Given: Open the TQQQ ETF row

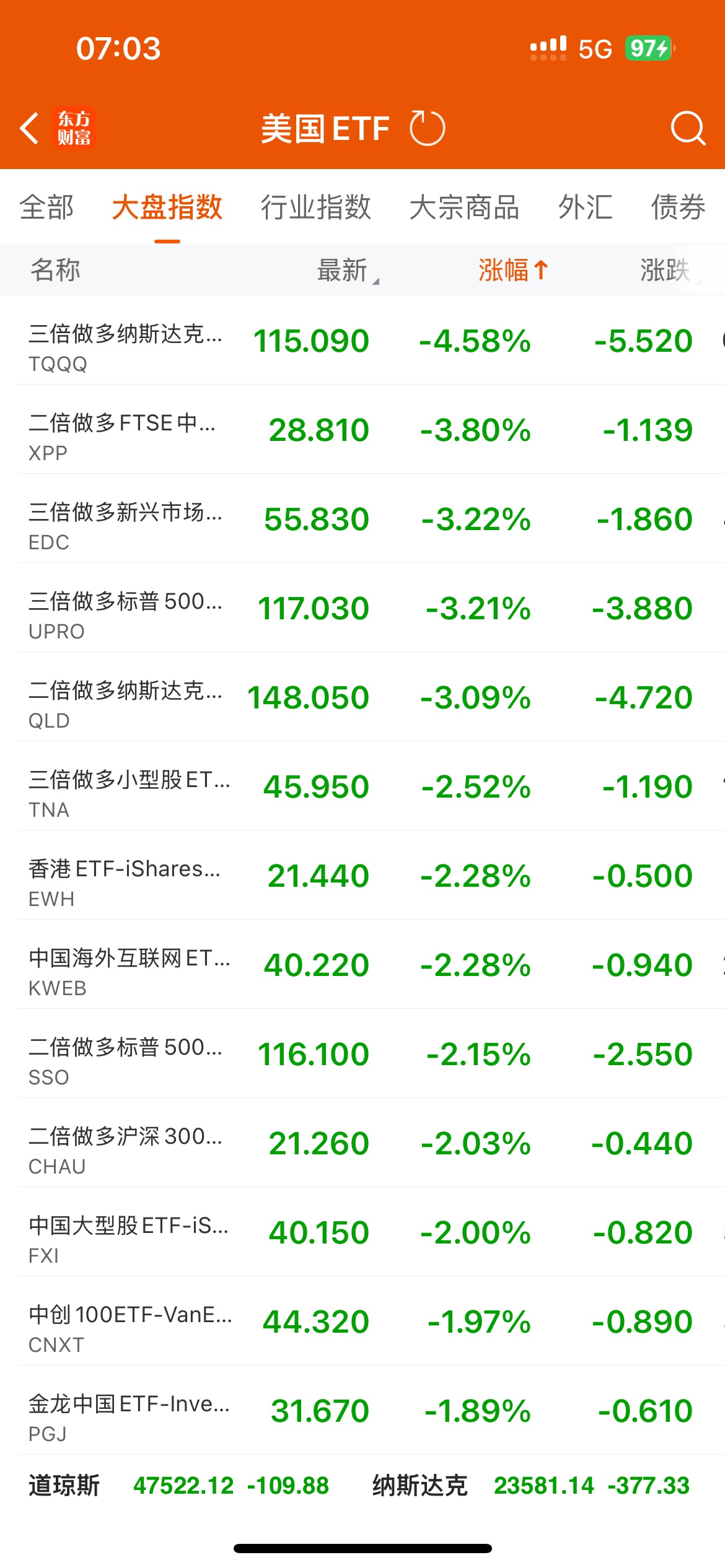Looking at the screenshot, I should pos(362,341).
